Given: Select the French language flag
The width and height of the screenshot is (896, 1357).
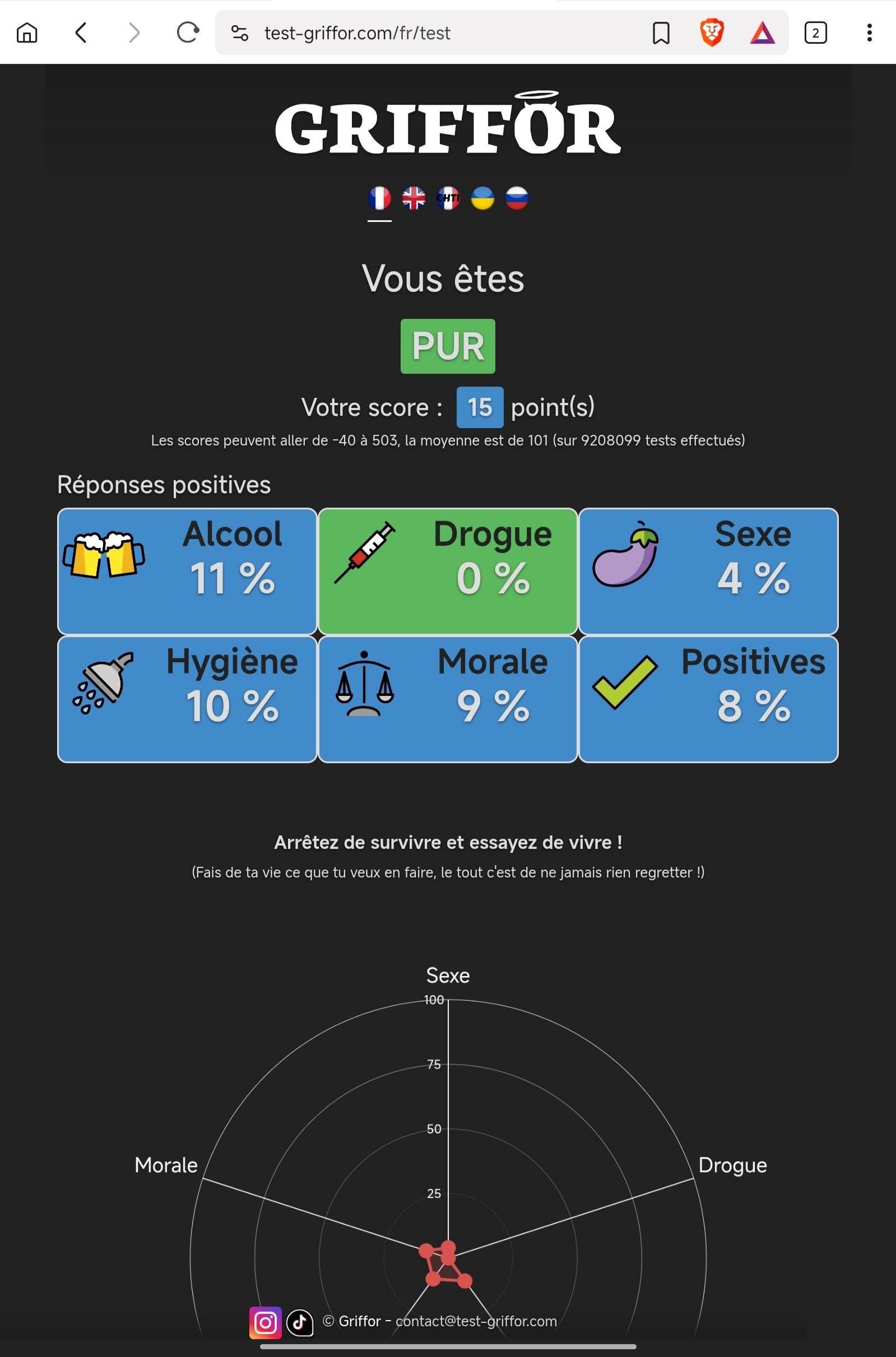Looking at the screenshot, I should coord(379,198).
